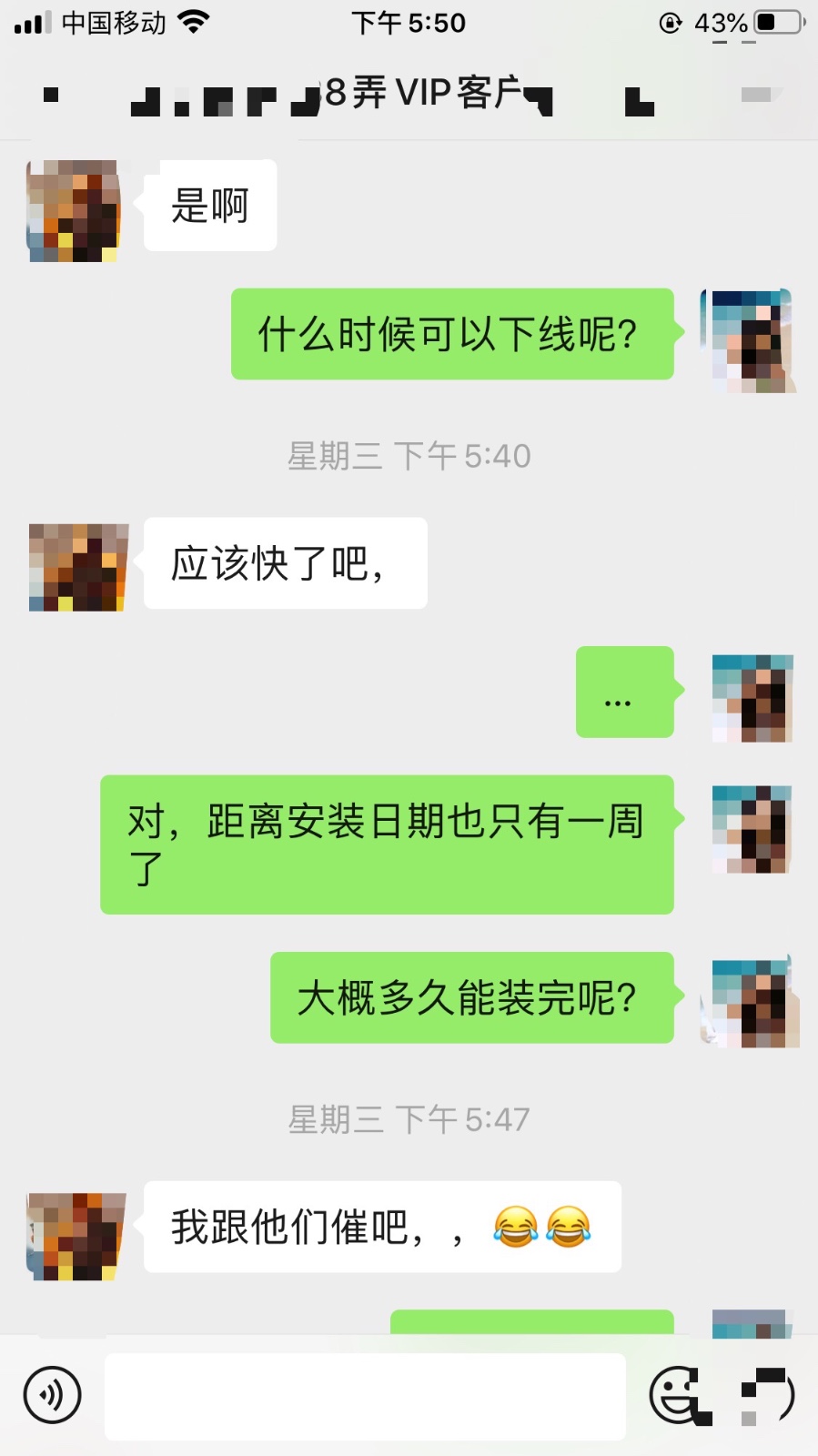View profile from avatar beside "应该快了吧"
818x1456 pixels.
click(77, 566)
